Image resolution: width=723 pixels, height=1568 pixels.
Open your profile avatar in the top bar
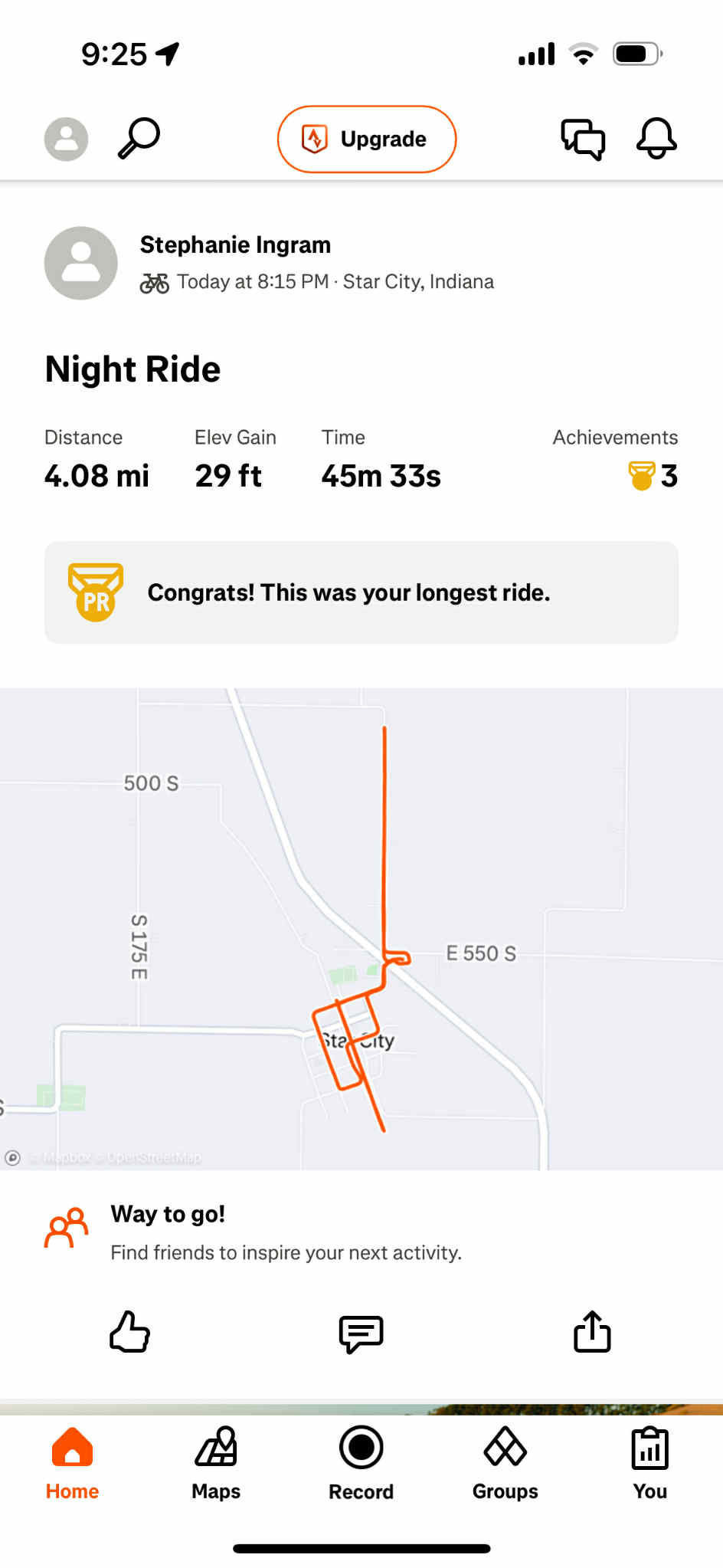tap(66, 139)
